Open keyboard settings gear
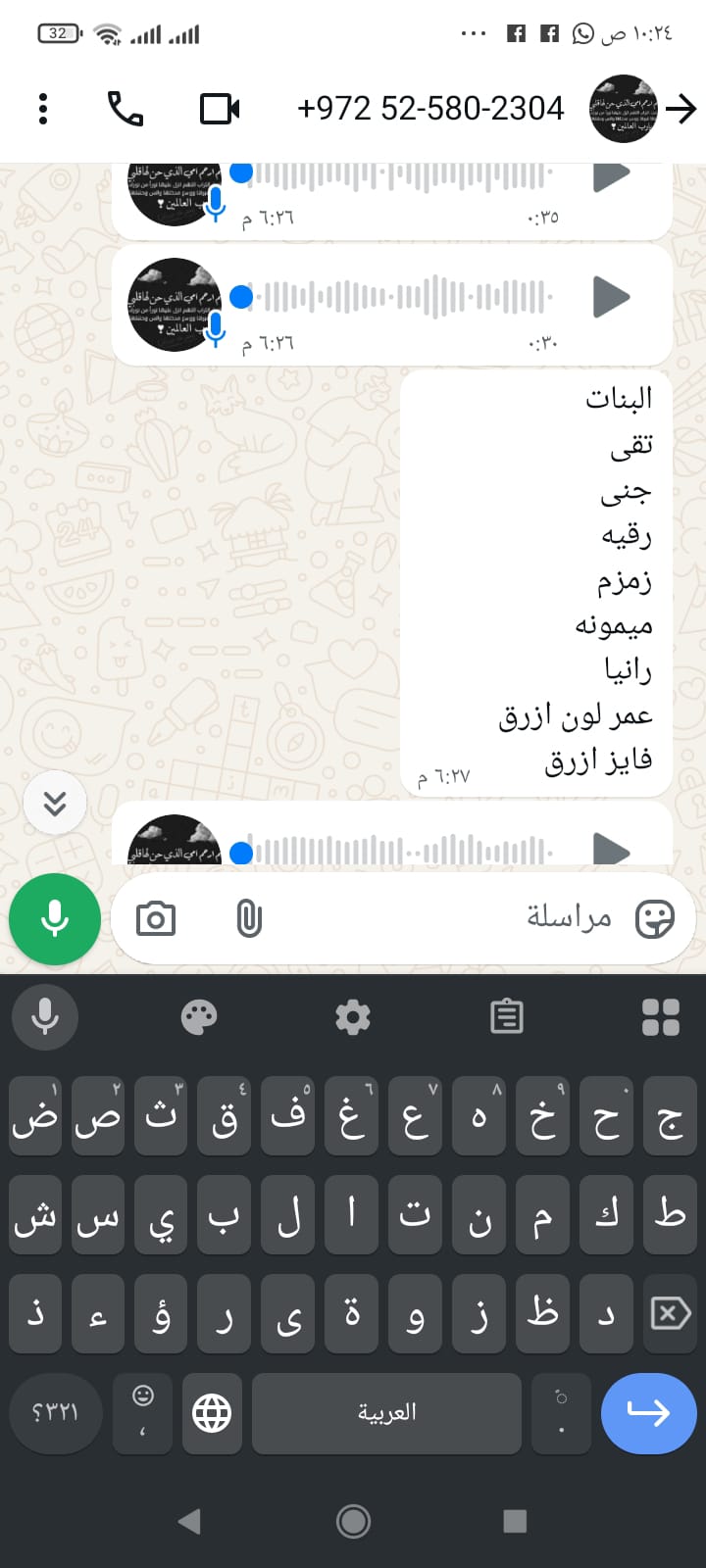This screenshot has height=1568, width=706. point(353,1017)
